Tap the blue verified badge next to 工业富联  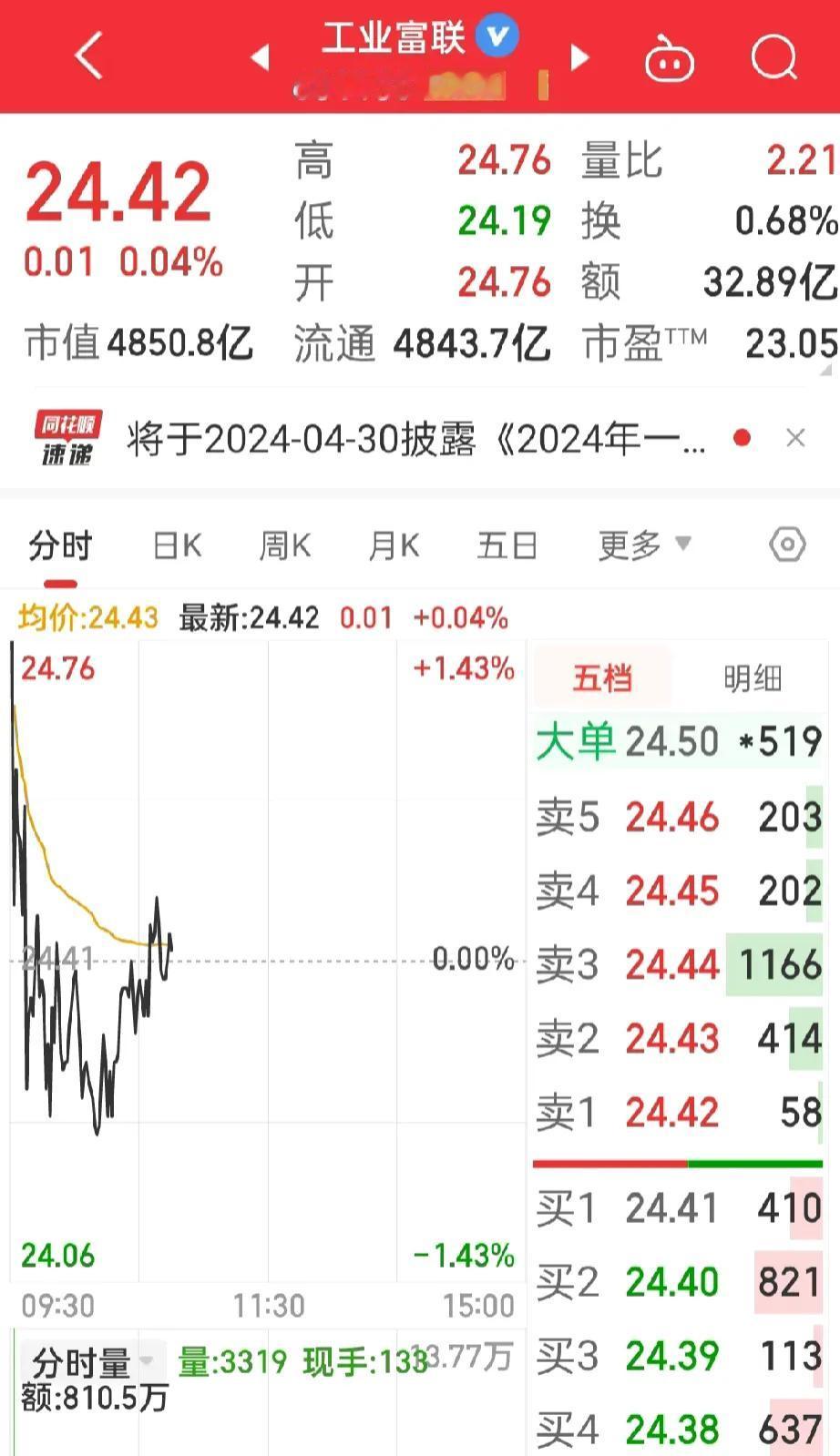496,35
